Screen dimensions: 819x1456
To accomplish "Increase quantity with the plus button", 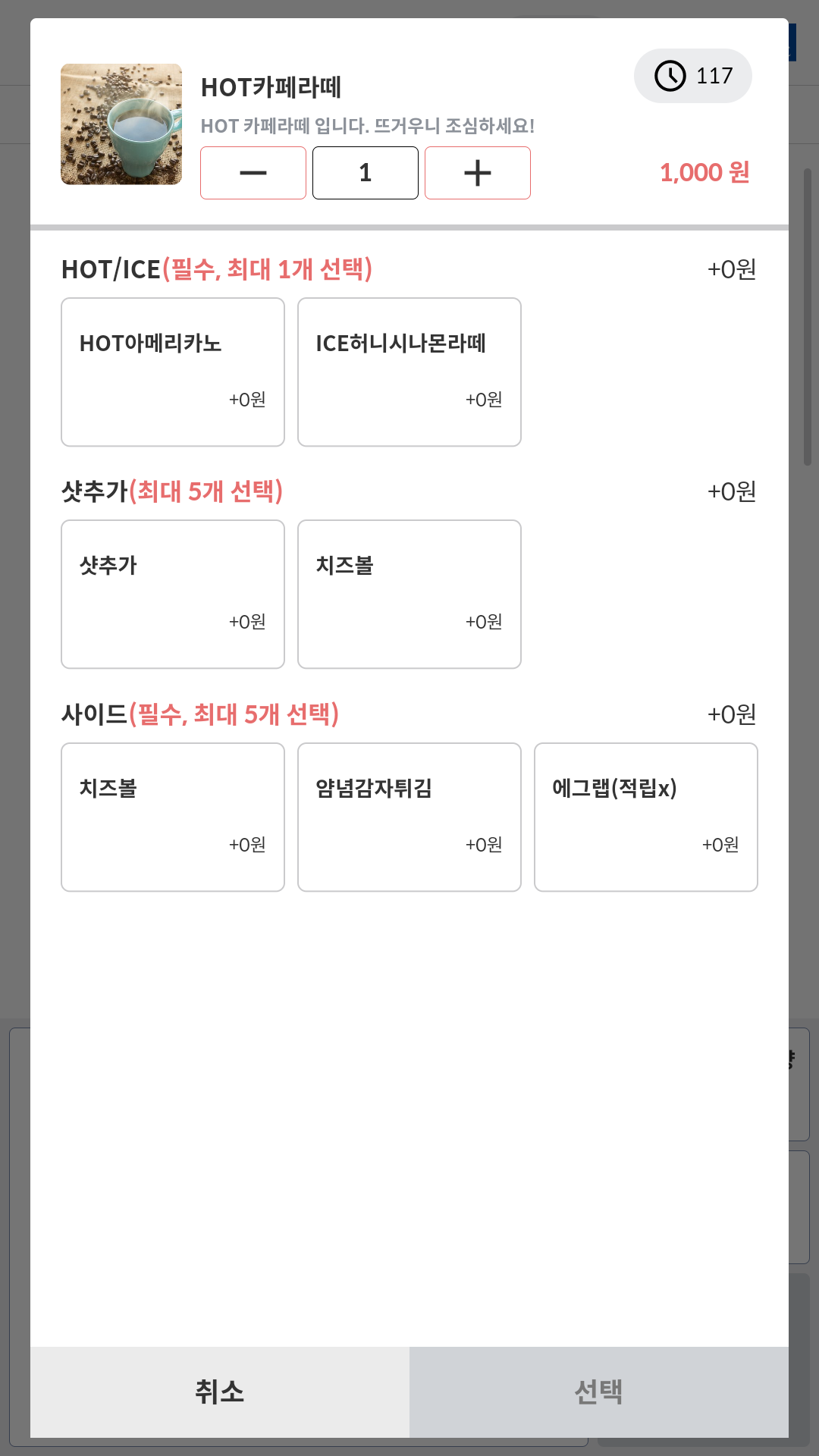I will coord(477,173).
